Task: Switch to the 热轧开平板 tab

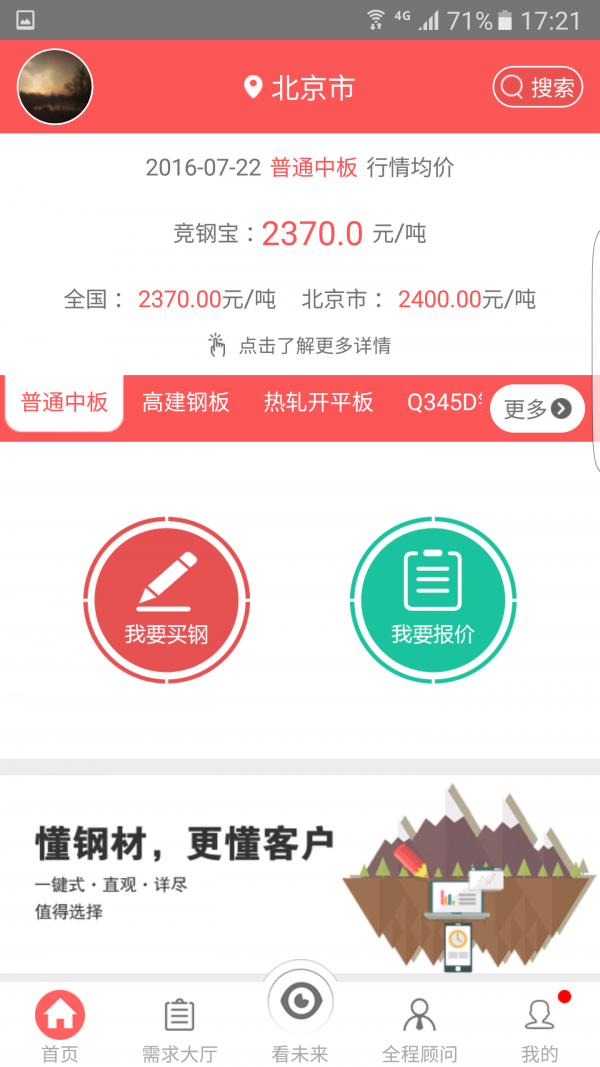Action: click(x=318, y=403)
